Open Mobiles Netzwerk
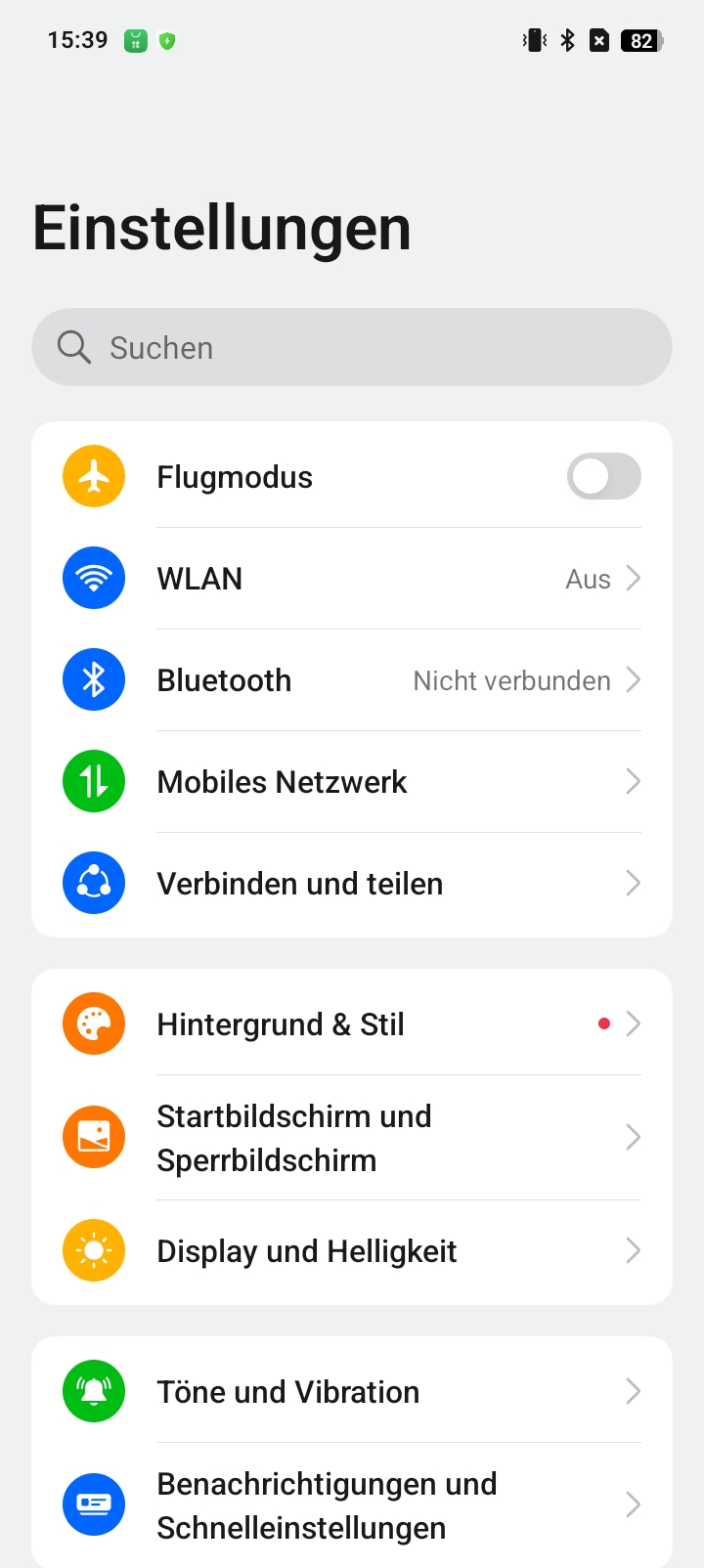The width and height of the screenshot is (704, 1568). coord(352,782)
